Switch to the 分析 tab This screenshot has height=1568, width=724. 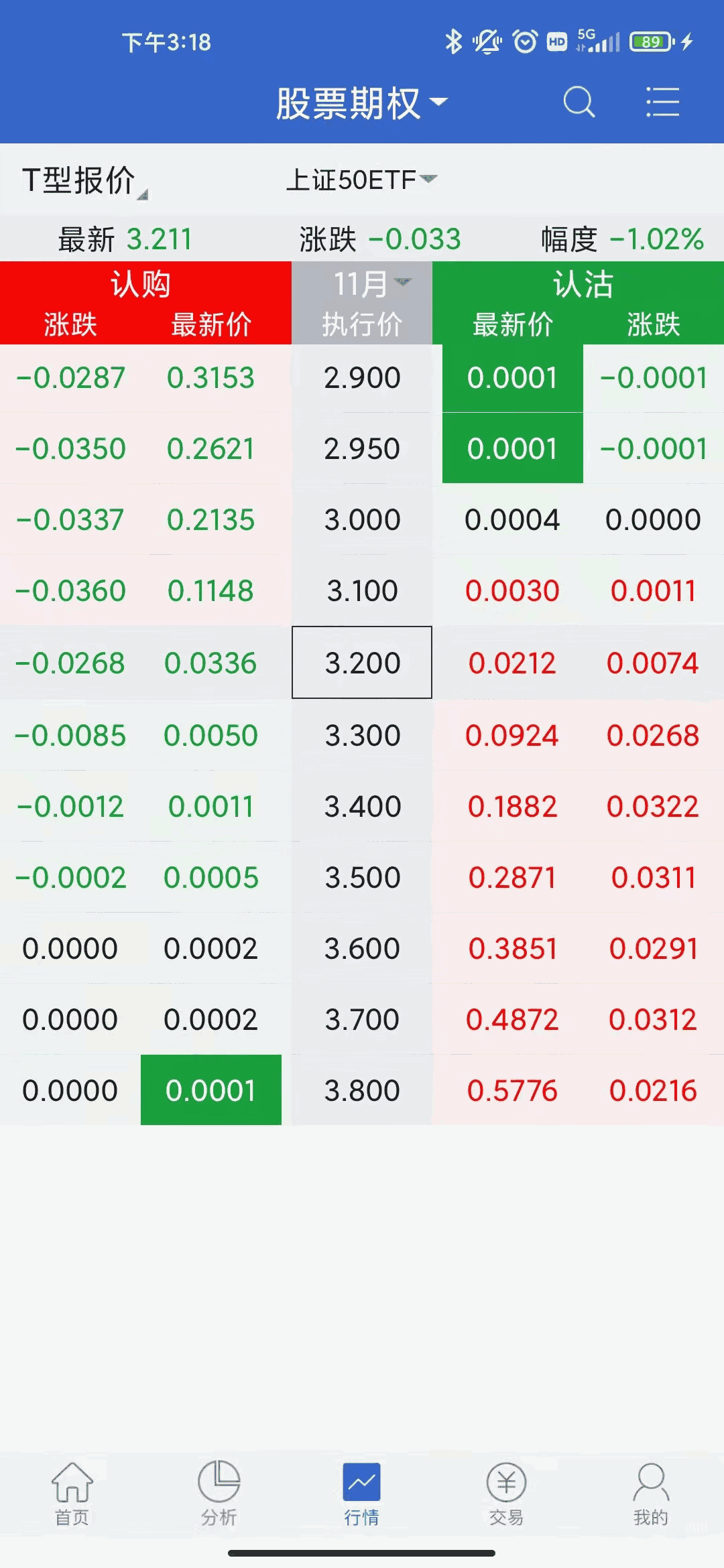219,1492
